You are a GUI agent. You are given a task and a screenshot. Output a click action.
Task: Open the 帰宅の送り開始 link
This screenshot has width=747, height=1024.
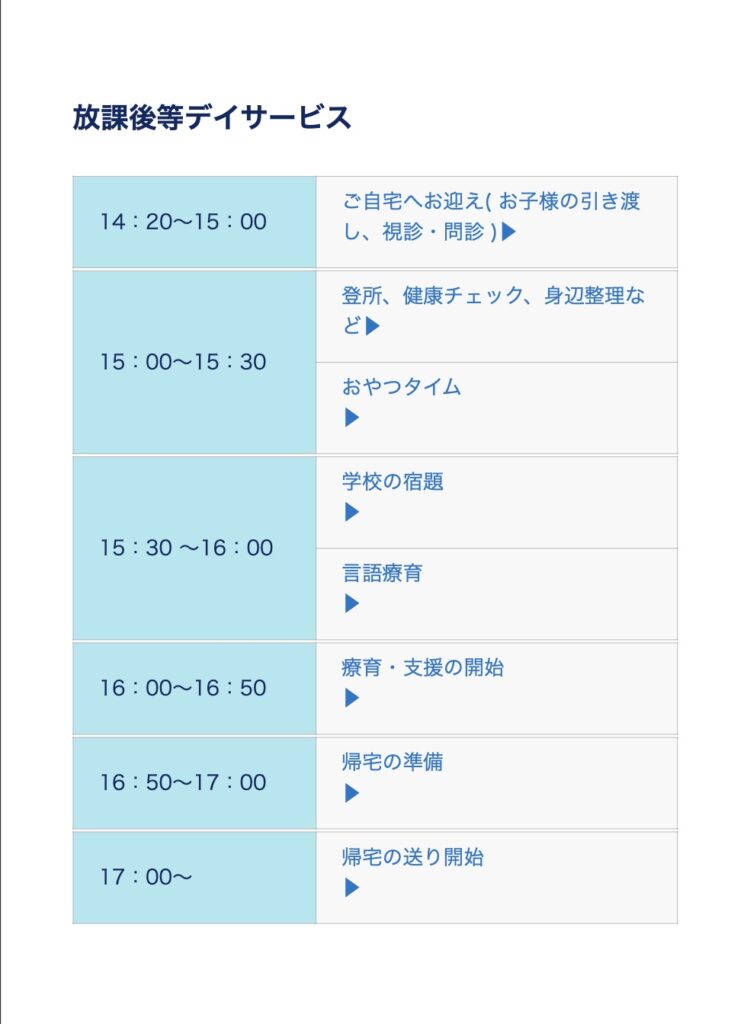412,857
